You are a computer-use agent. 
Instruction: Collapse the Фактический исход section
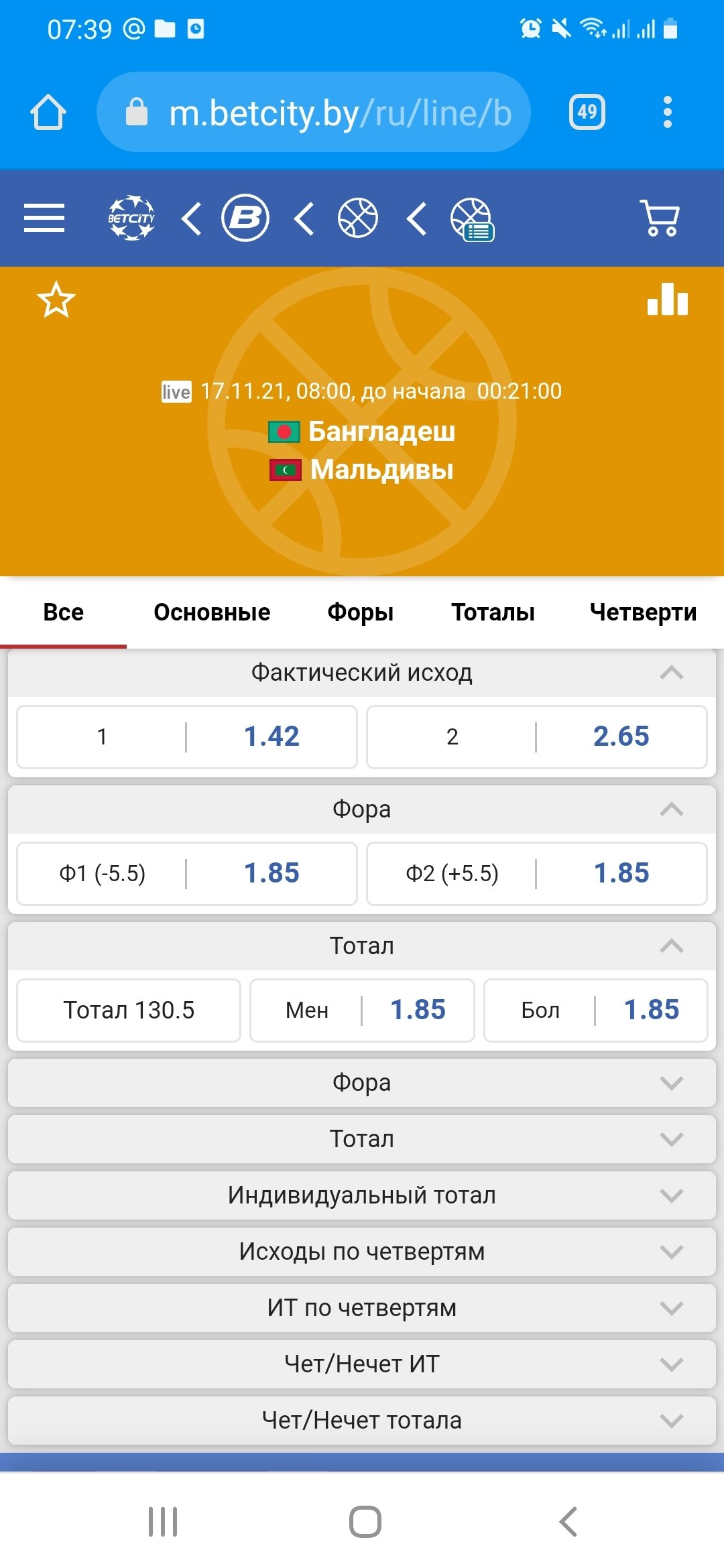tap(671, 673)
